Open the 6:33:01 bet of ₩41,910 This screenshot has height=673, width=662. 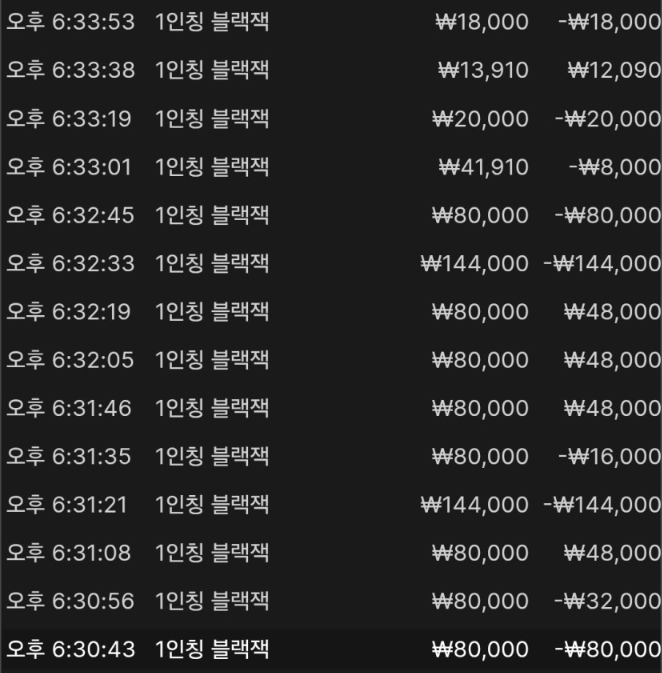tap(330, 167)
